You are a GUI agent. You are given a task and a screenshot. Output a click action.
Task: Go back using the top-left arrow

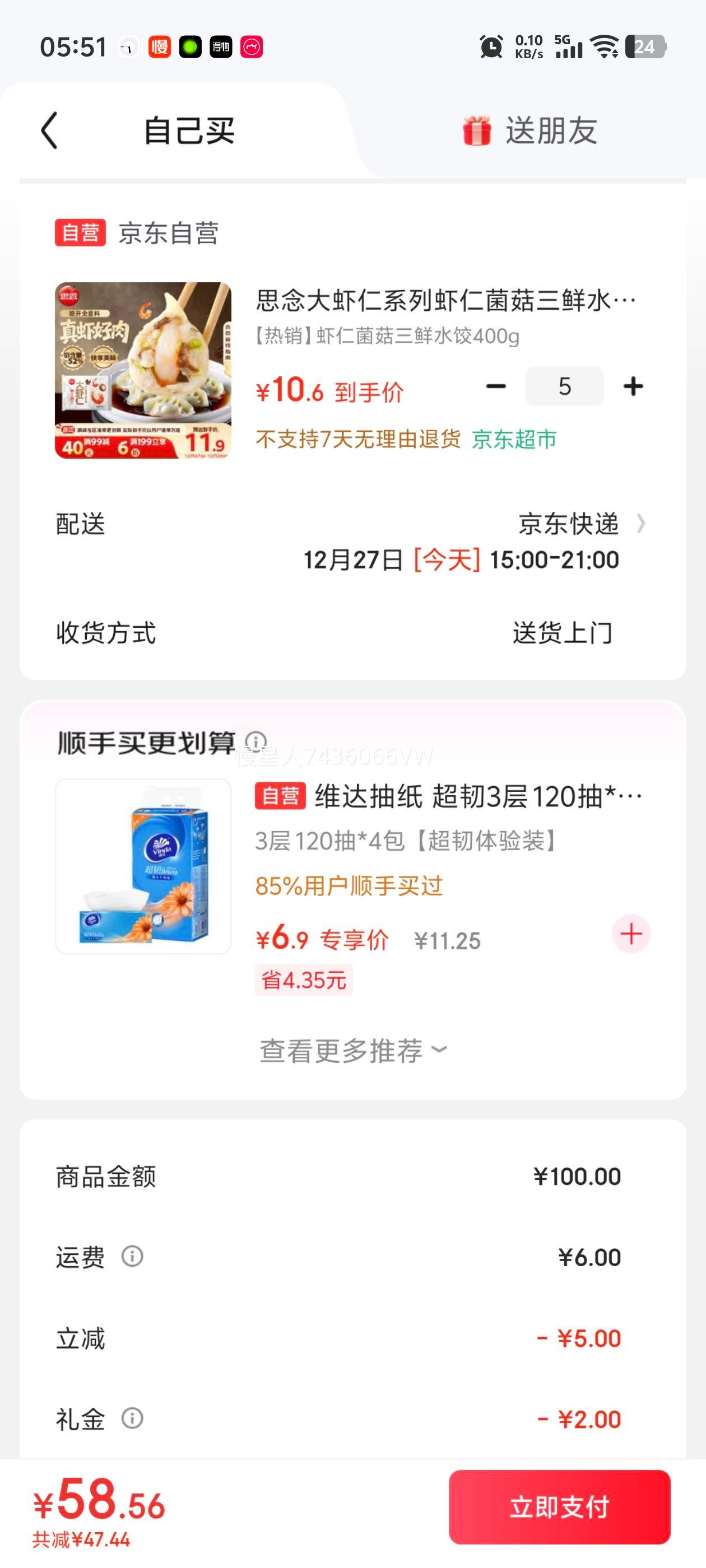[50, 130]
